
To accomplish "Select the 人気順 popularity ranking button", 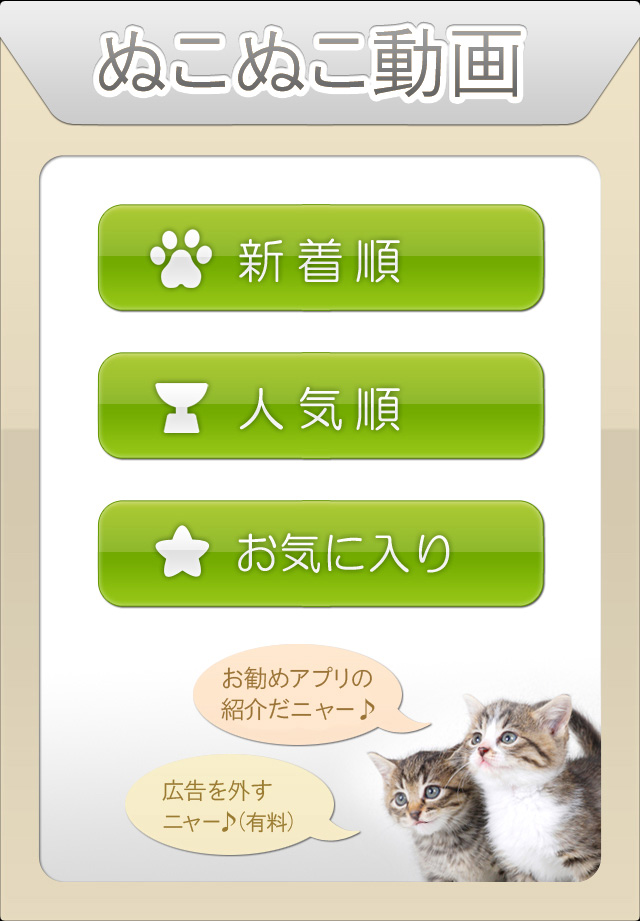I will tap(320, 406).
